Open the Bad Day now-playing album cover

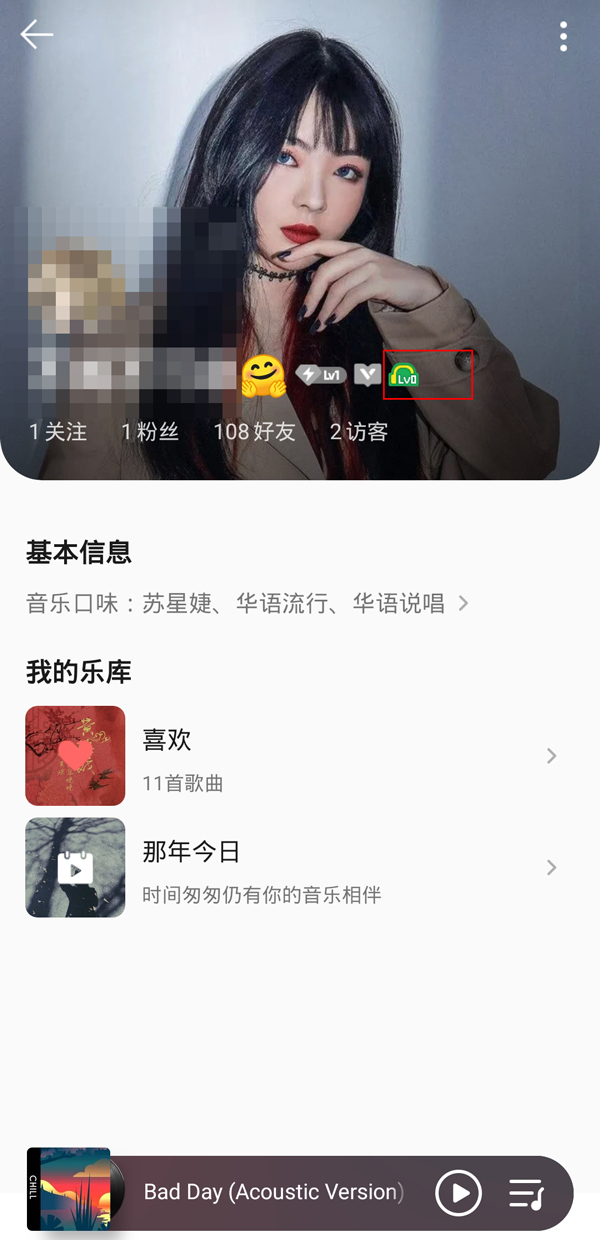coord(70,1188)
